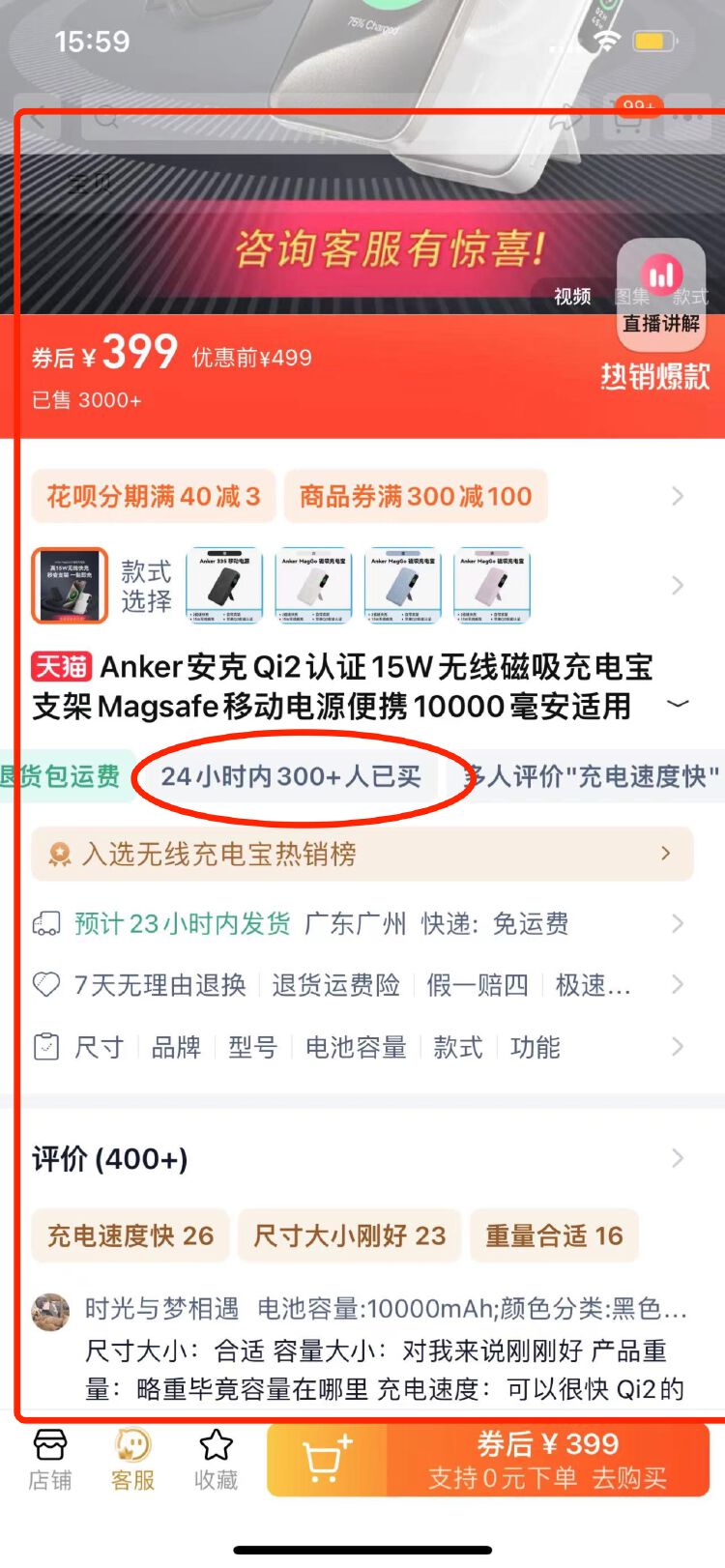The width and height of the screenshot is (725, 1568).
Task: Filter reviews by 重量合适 16
Action: point(554,1235)
